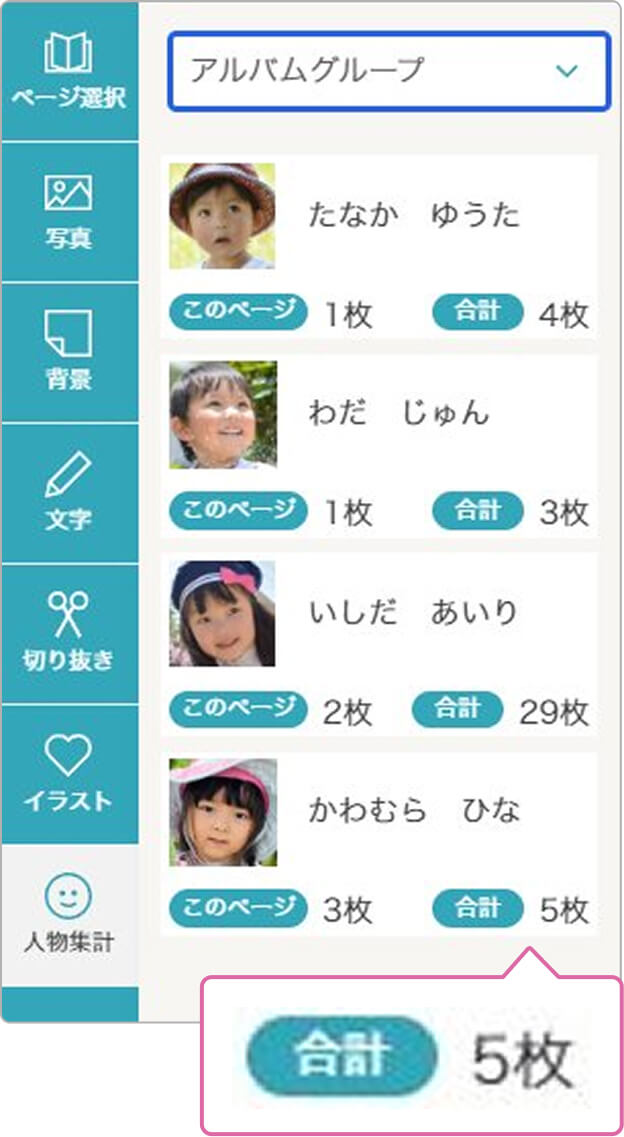Open the イラスト tab
The width and height of the screenshot is (624, 1137).
pos(69,773)
